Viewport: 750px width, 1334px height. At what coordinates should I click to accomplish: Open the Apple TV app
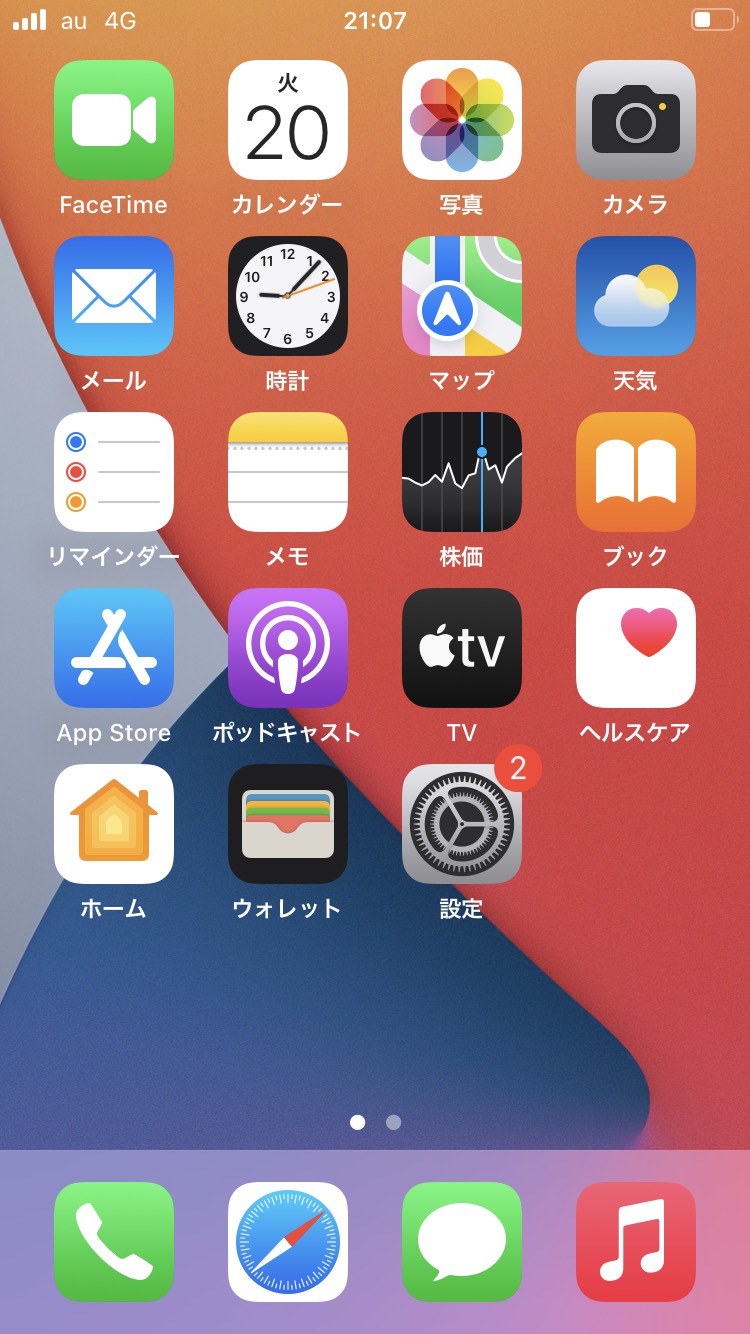click(x=462, y=648)
